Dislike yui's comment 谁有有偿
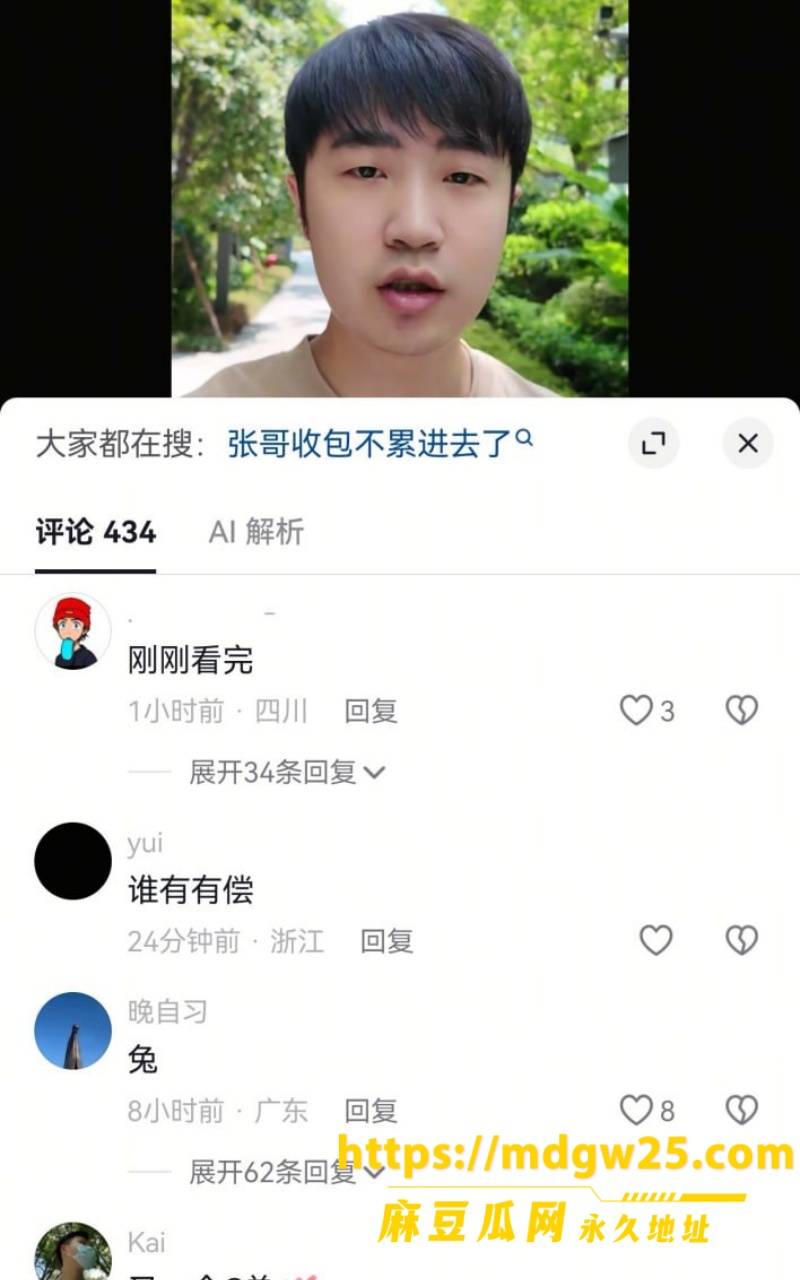The width and height of the screenshot is (800, 1280). 741,940
